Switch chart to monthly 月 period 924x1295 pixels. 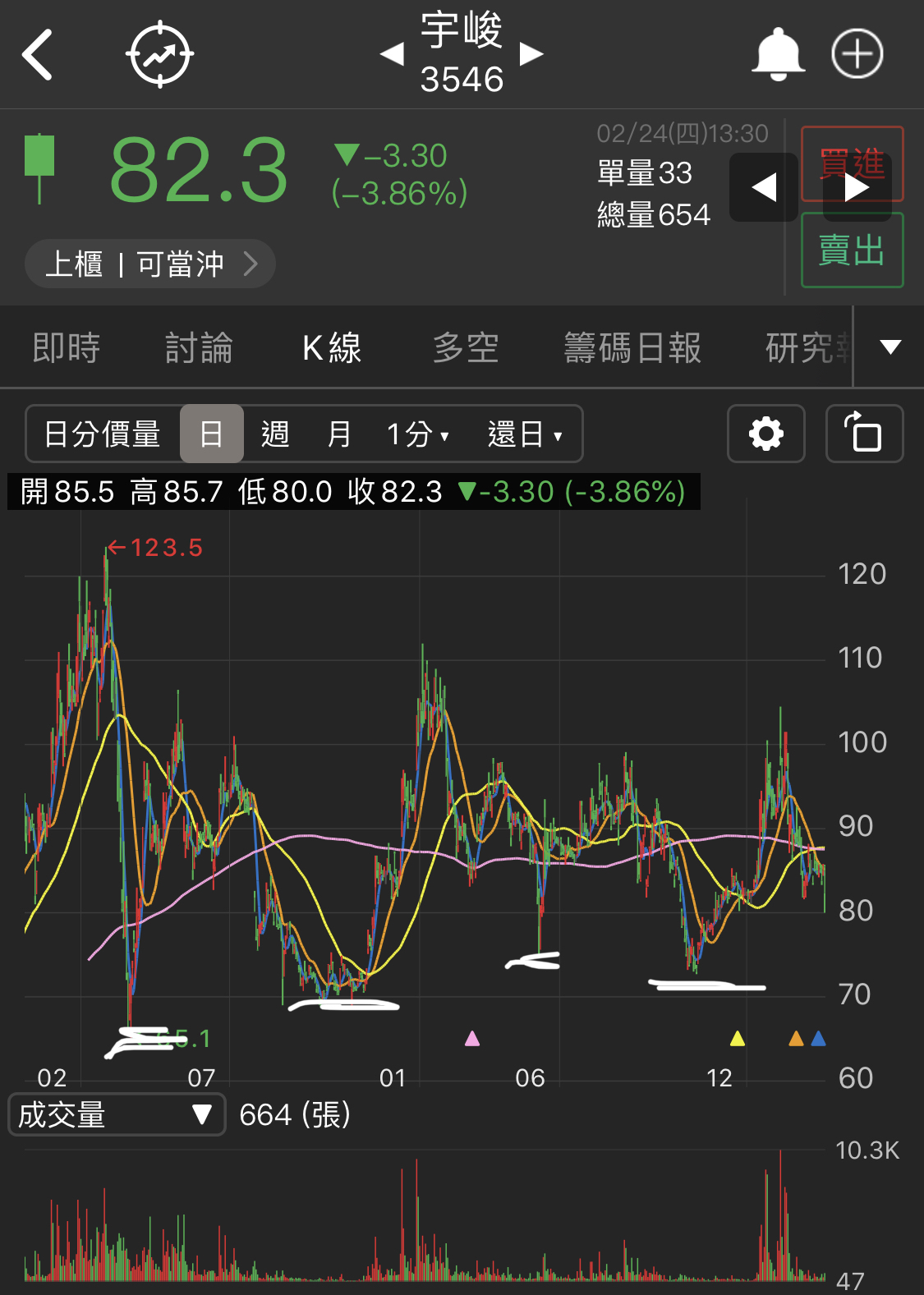[339, 434]
